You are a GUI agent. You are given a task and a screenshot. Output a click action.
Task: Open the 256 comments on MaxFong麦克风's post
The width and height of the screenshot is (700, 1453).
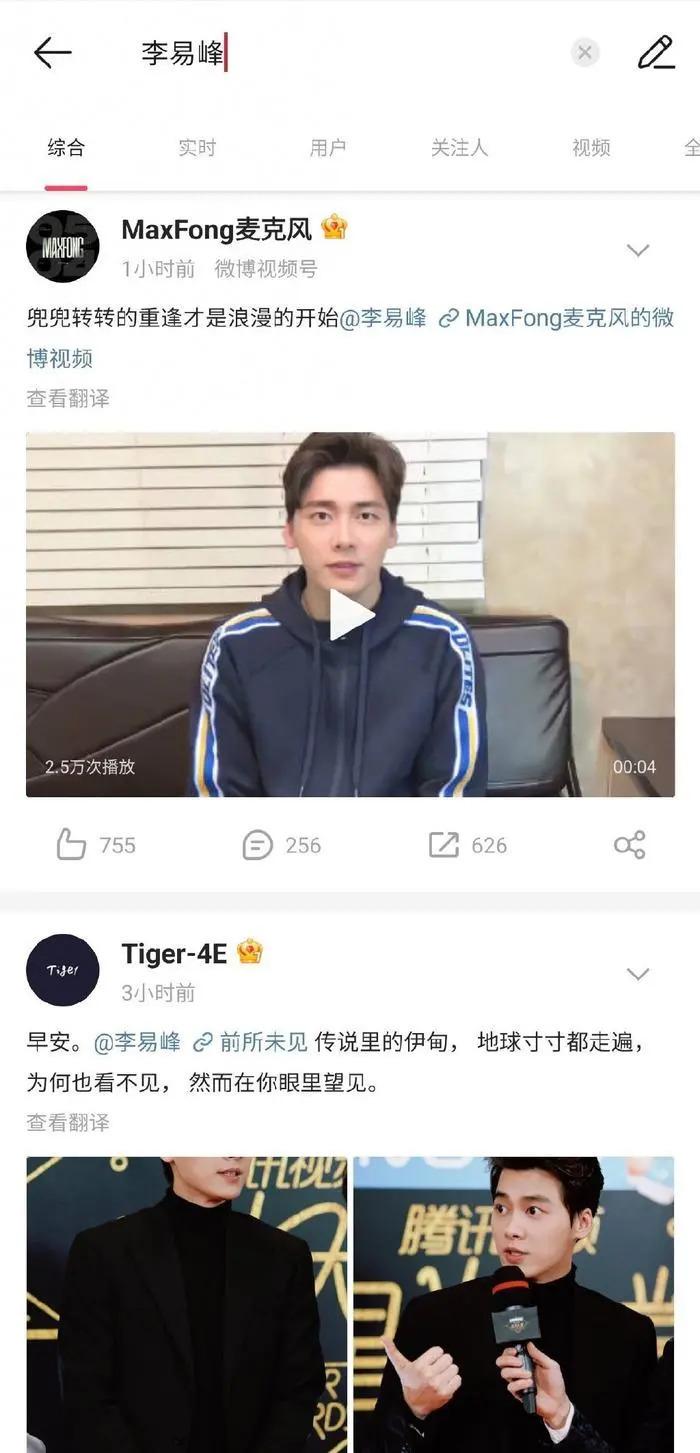click(x=282, y=845)
